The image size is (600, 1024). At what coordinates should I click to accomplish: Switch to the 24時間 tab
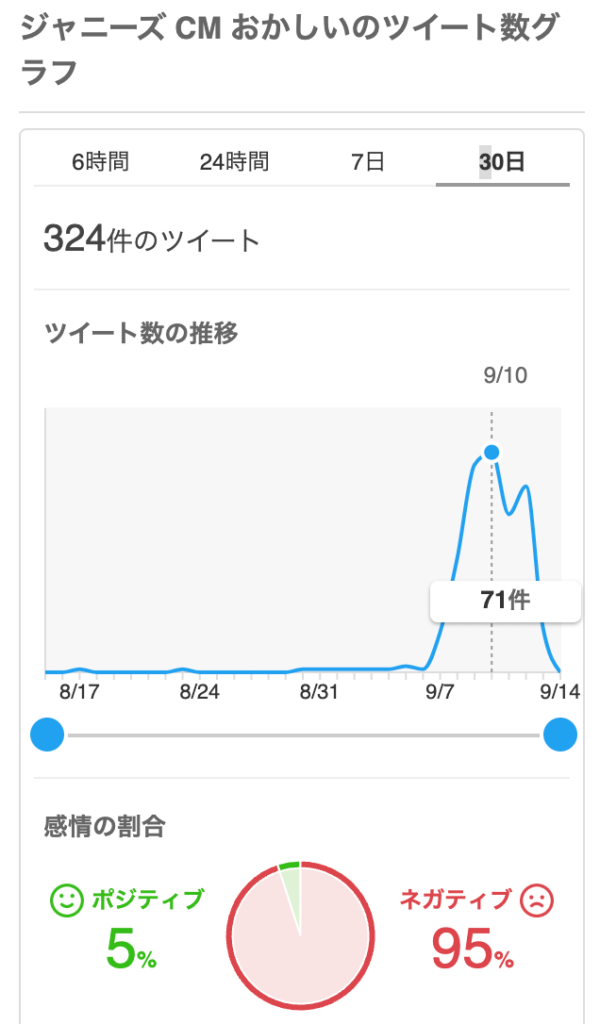tap(234, 162)
